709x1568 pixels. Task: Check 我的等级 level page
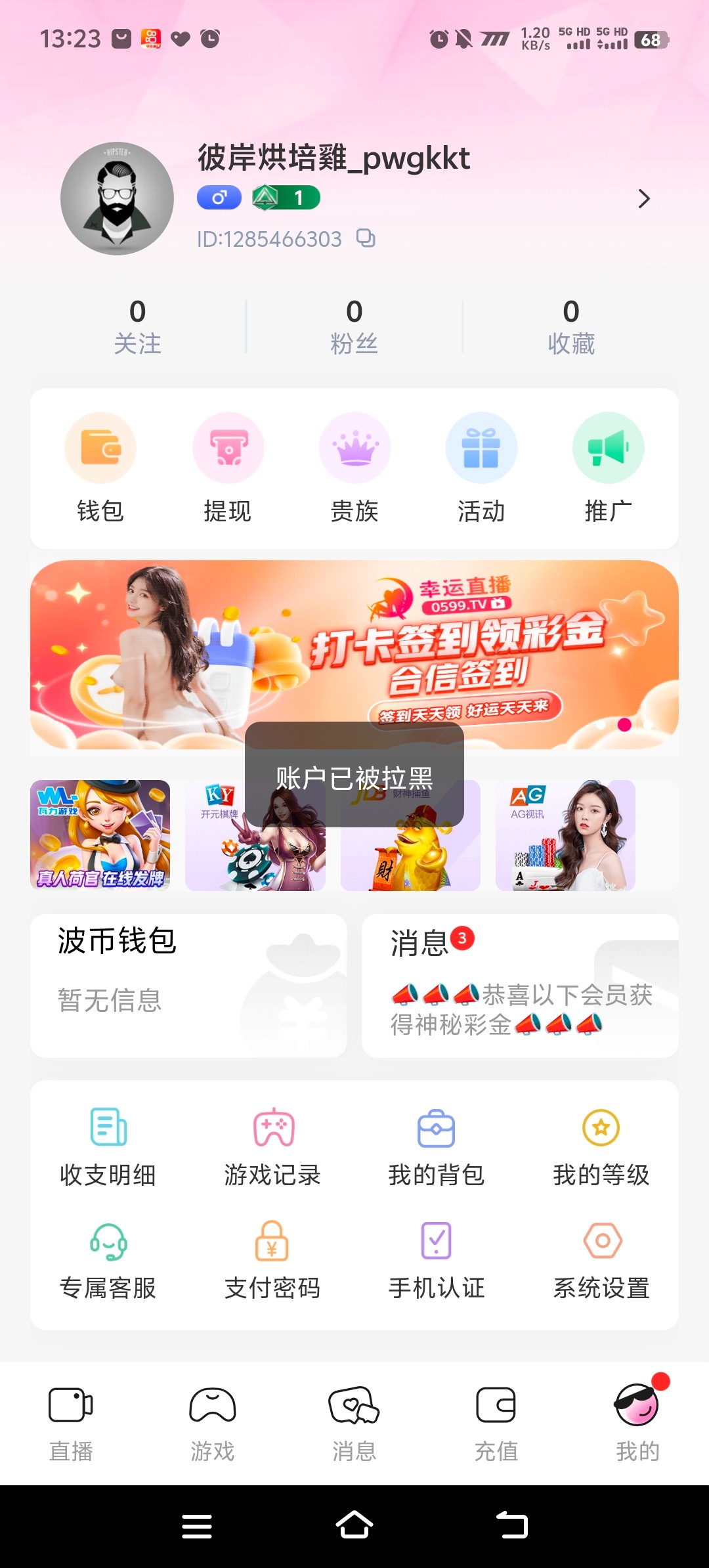pyautogui.click(x=601, y=1147)
